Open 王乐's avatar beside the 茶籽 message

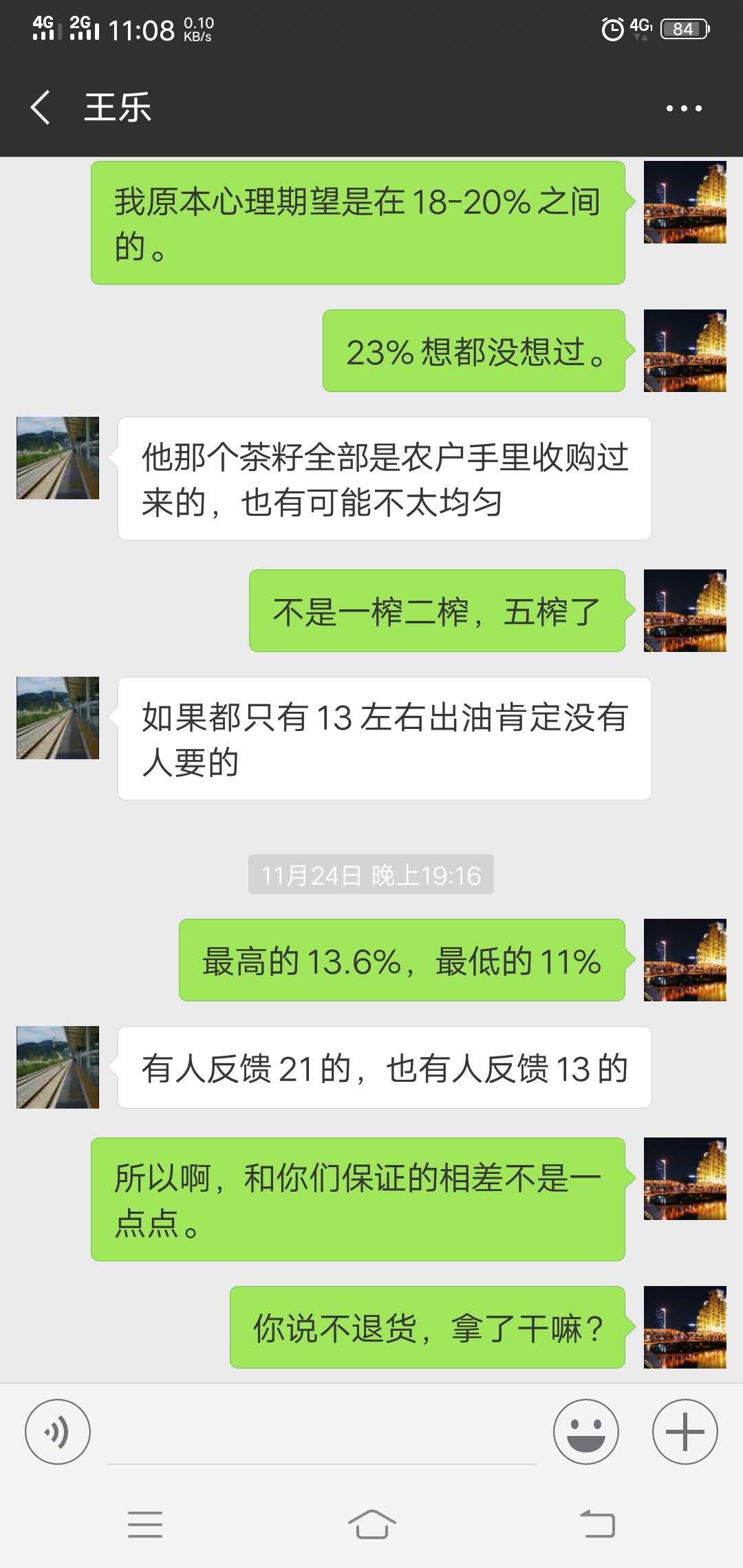pos(58,458)
